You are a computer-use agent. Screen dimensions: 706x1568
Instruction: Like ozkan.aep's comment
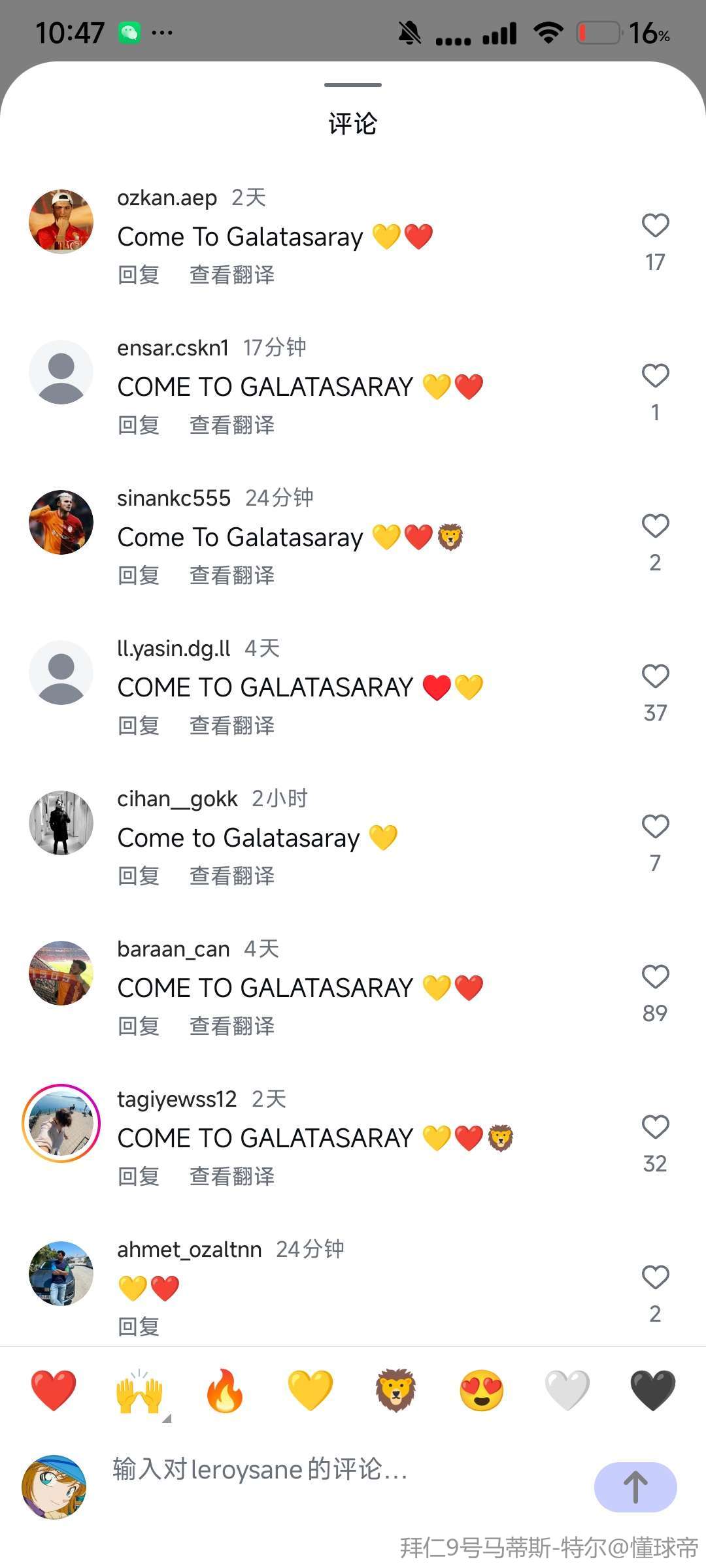click(x=655, y=226)
